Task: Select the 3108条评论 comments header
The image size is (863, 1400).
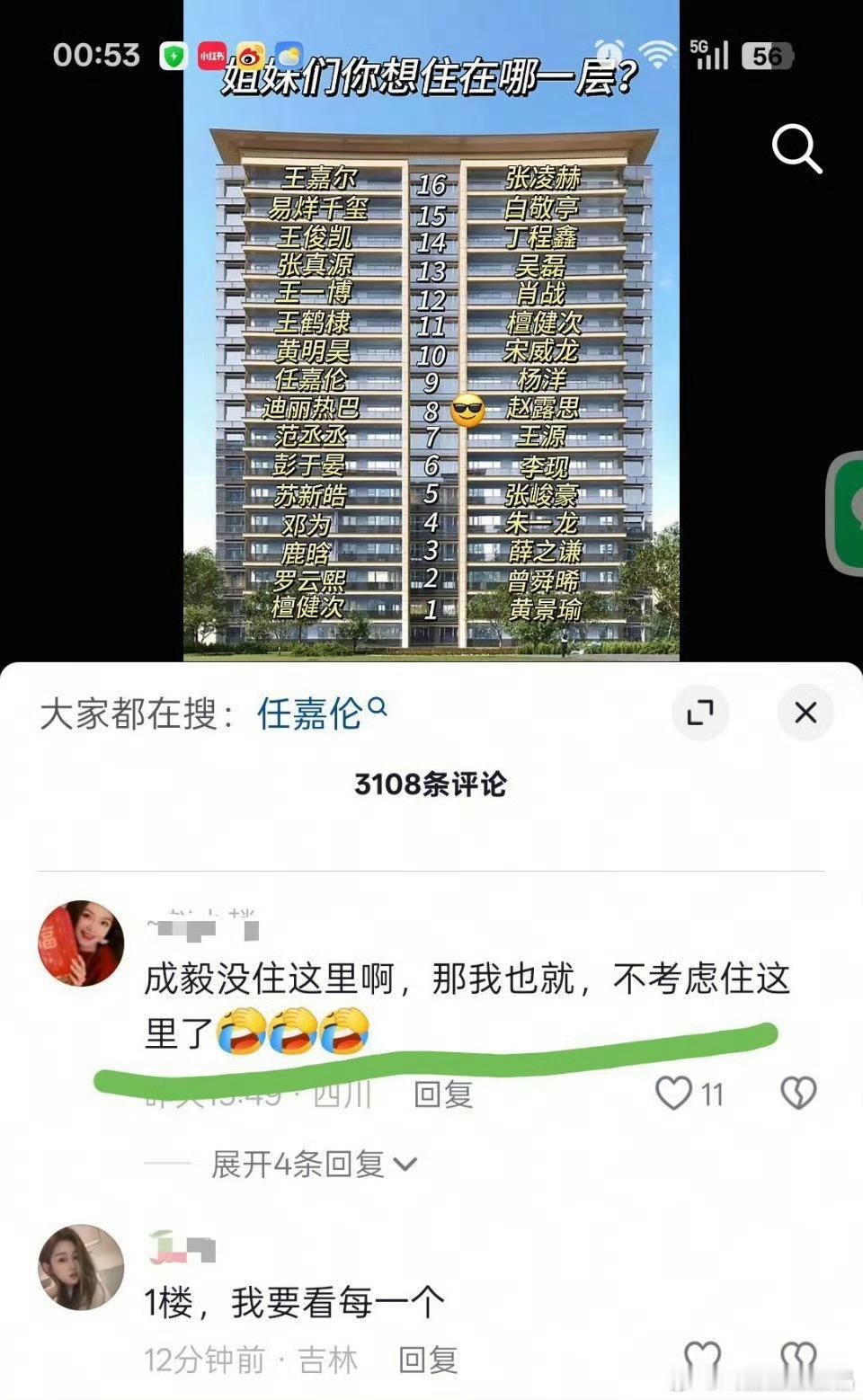Action: point(431,783)
